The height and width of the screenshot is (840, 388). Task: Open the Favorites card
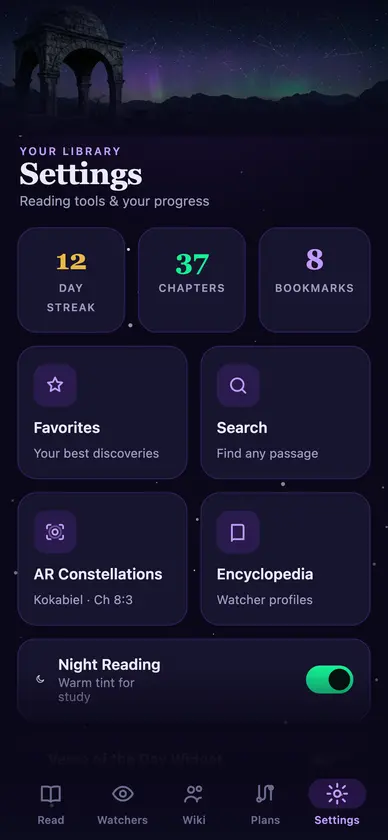[x=102, y=412]
